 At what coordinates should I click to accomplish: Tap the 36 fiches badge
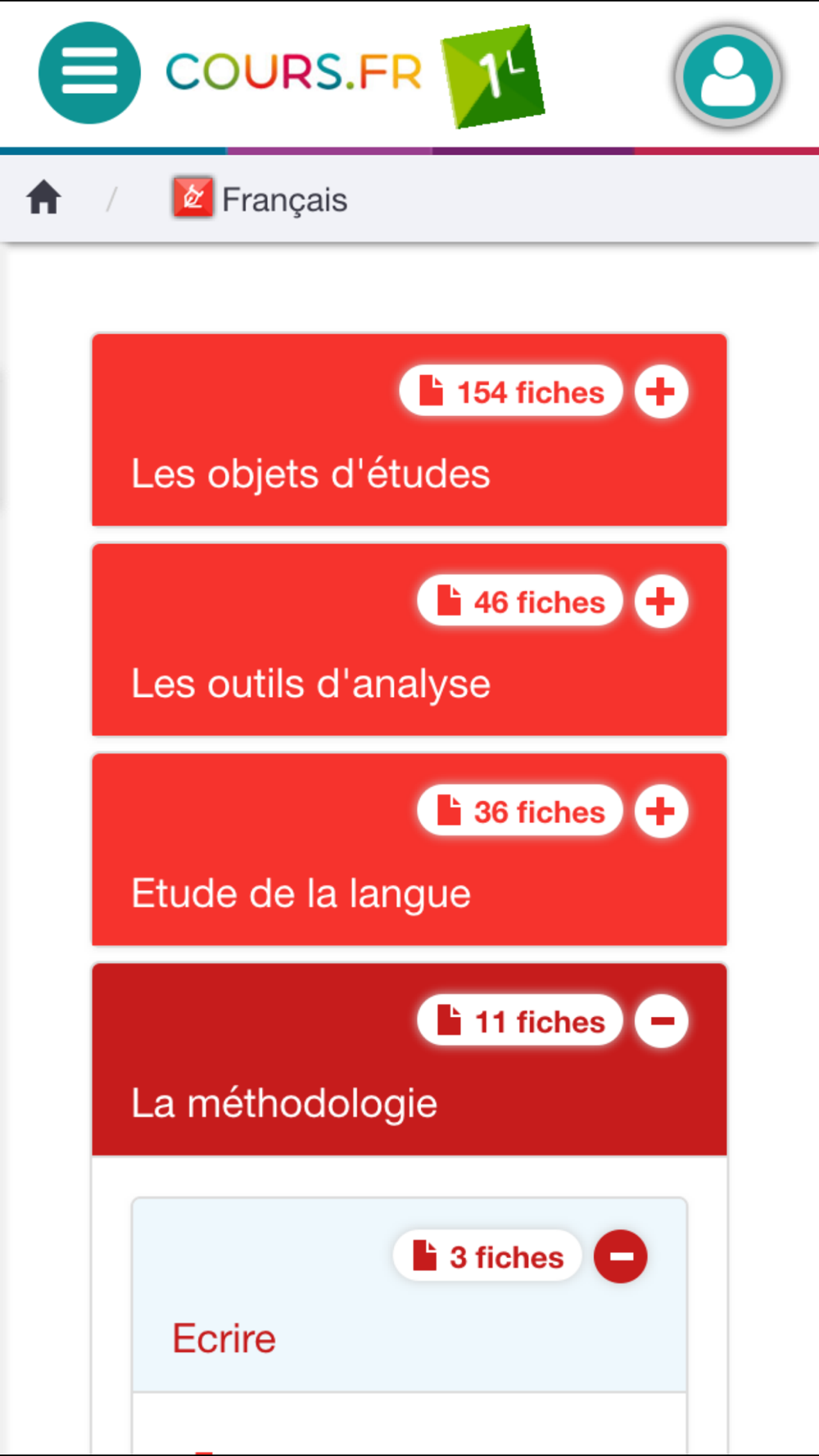(x=520, y=811)
